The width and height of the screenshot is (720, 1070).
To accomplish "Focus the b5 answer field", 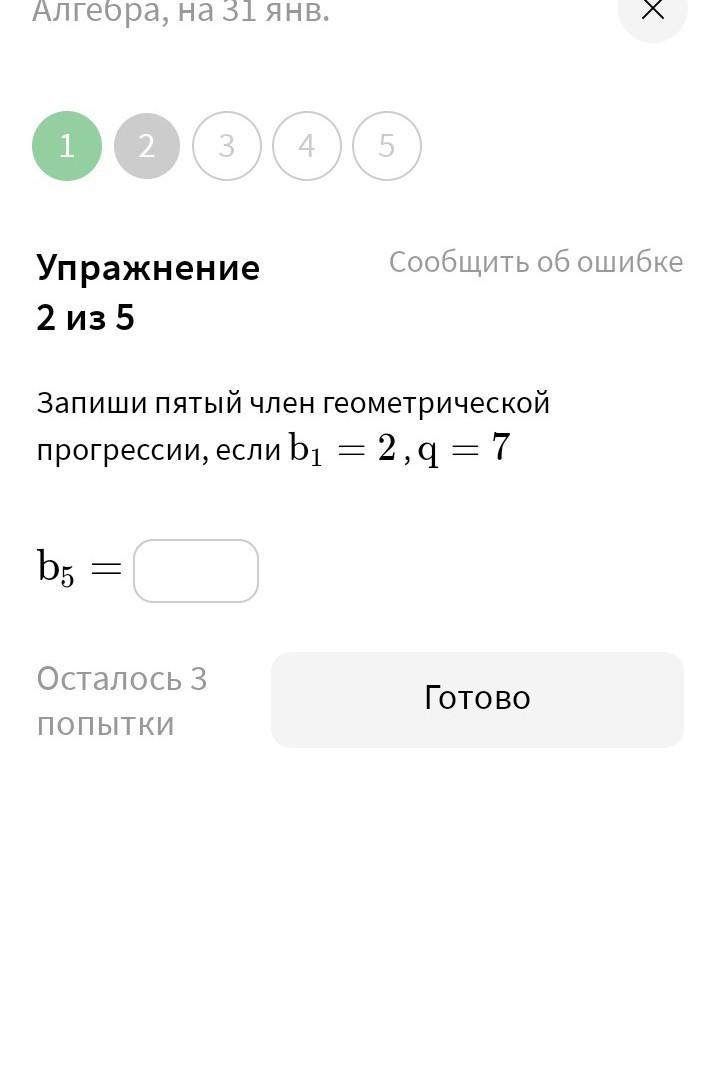I will pyautogui.click(x=196, y=571).
